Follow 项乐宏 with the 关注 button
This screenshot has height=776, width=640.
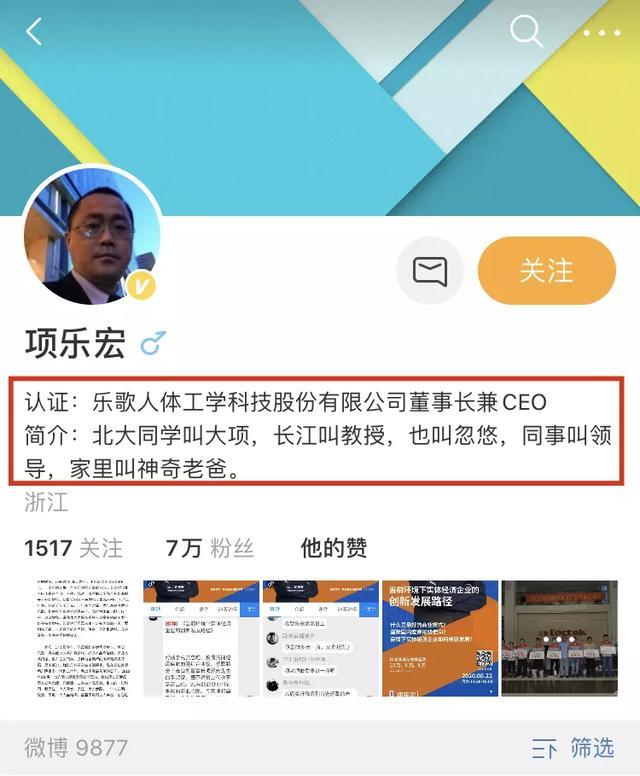coord(546,271)
